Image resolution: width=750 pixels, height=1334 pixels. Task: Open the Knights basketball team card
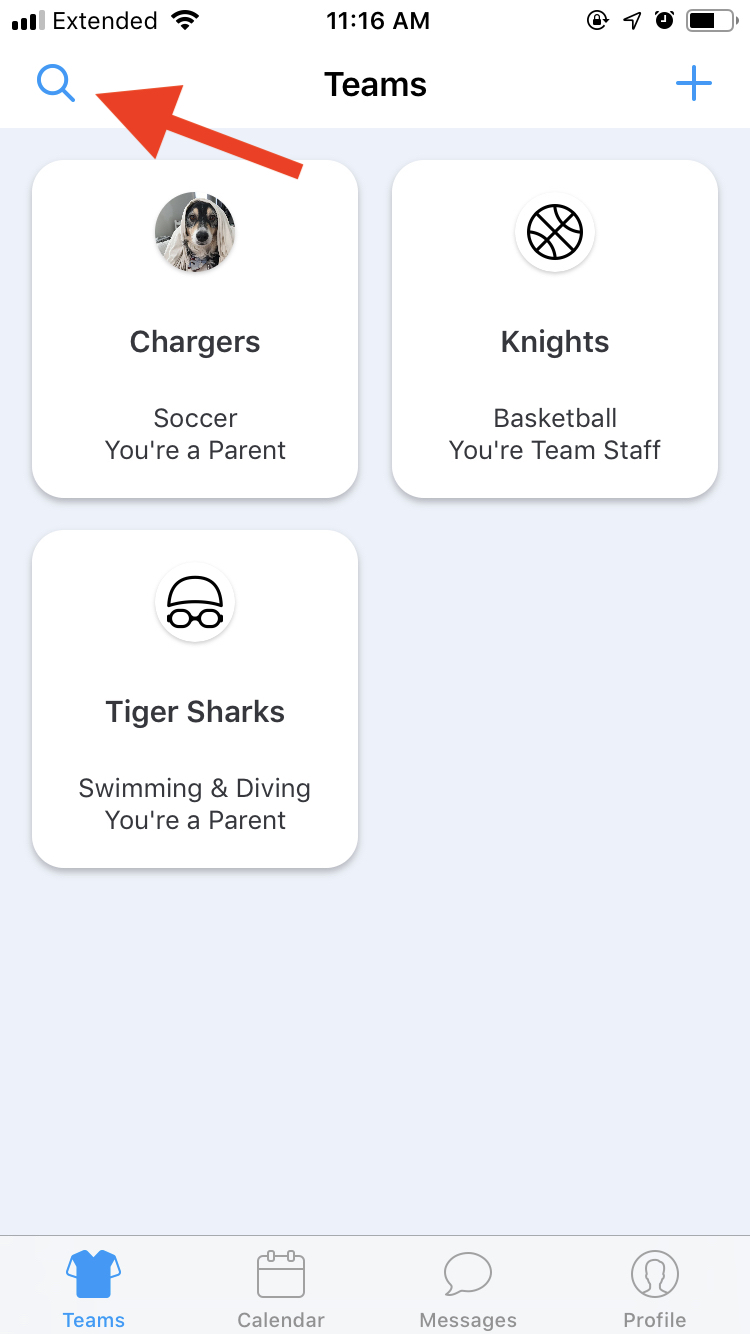pos(555,329)
